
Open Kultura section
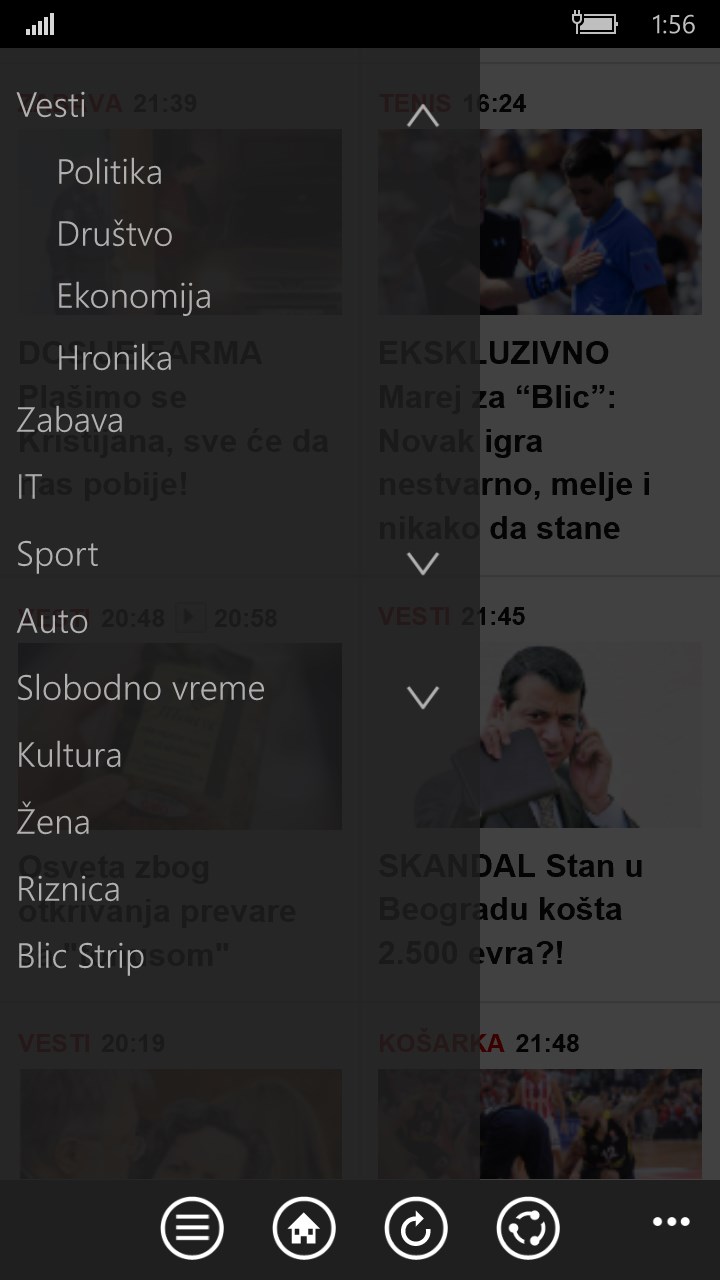tap(69, 755)
